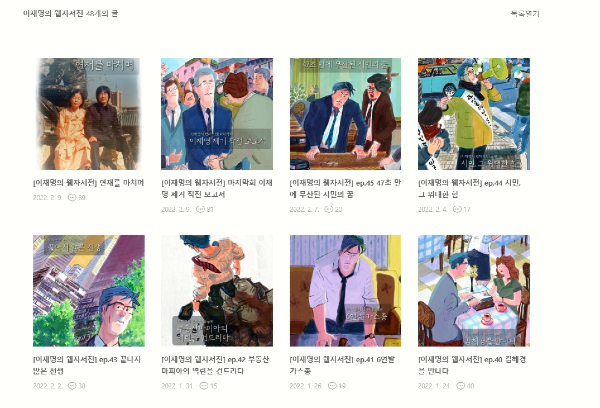The height and width of the screenshot is (408, 600).
Task: Open the 연재를 마치며 post thumbnail
Action: click(88, 114)
